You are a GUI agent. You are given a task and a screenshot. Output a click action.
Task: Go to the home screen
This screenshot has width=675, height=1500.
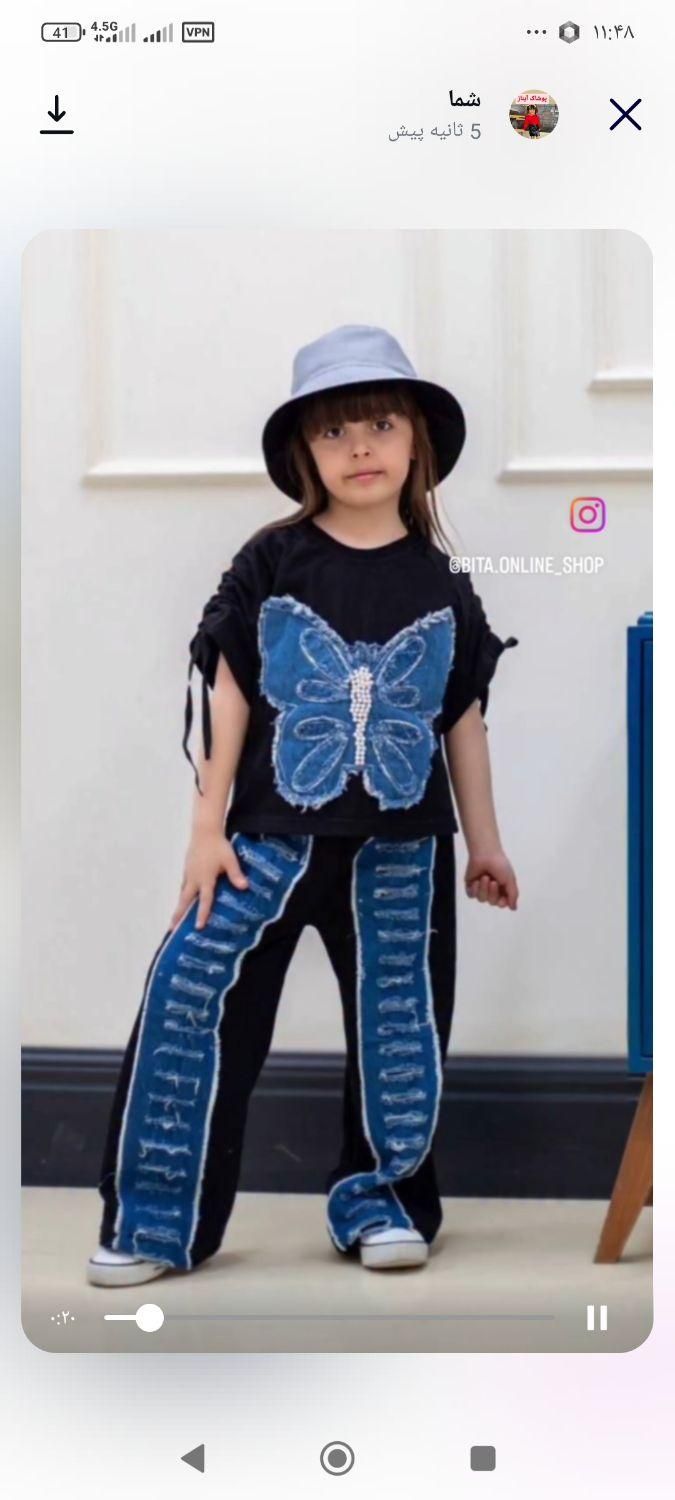pyautogui.click(x=337, y=1458)
